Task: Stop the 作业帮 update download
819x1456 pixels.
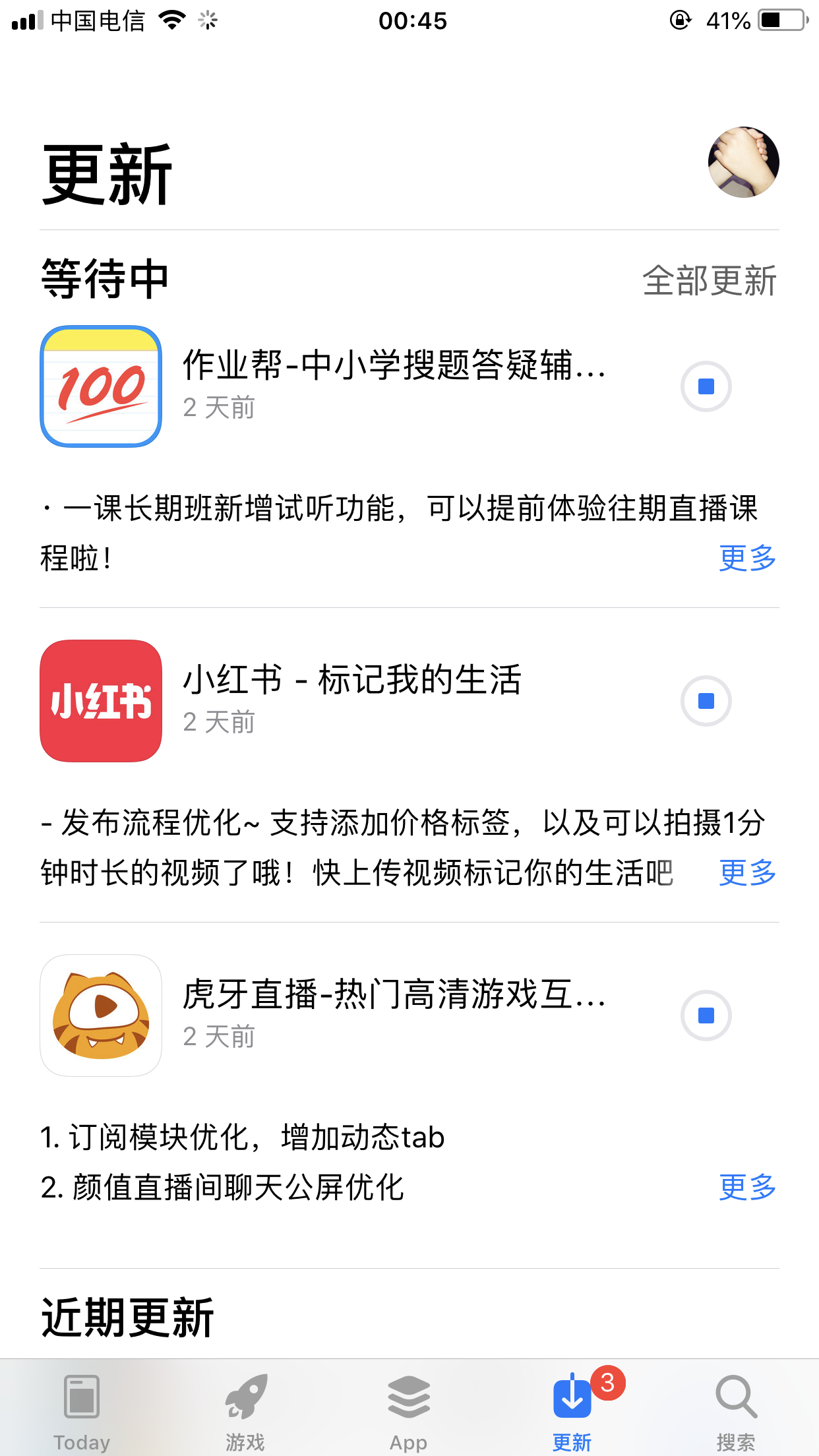Action: (x=706, y=386)
